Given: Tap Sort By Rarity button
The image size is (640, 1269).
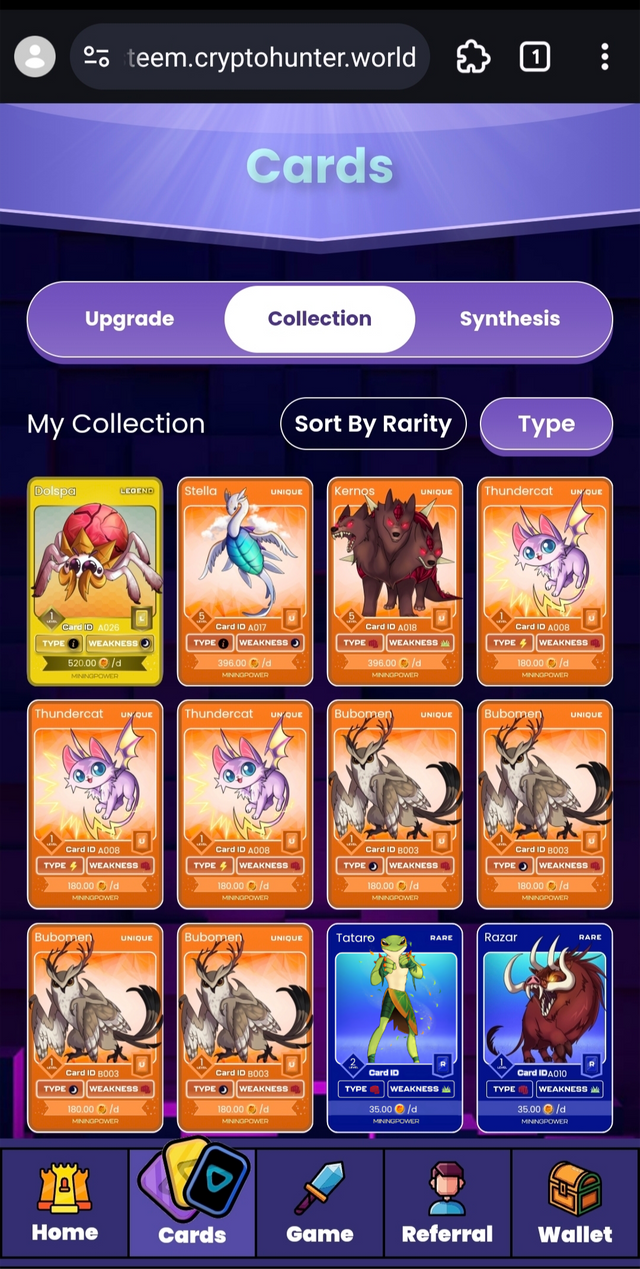Looking at the screenshot, I should coord(373,424).
